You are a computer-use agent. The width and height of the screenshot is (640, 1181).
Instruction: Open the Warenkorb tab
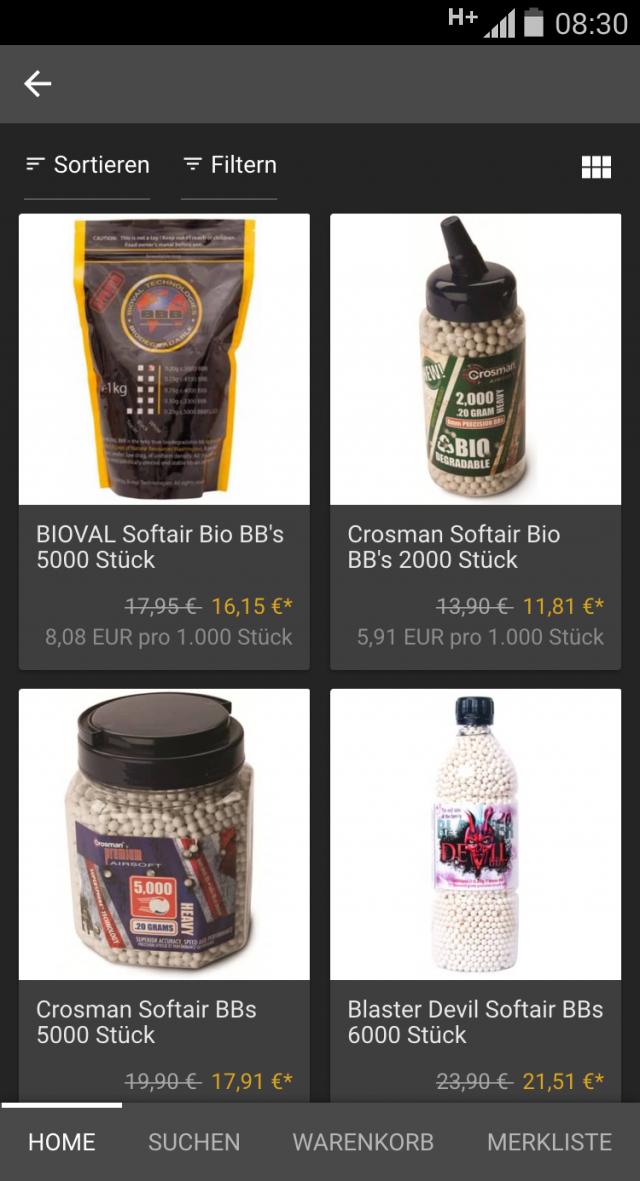tap(363, 1142)
